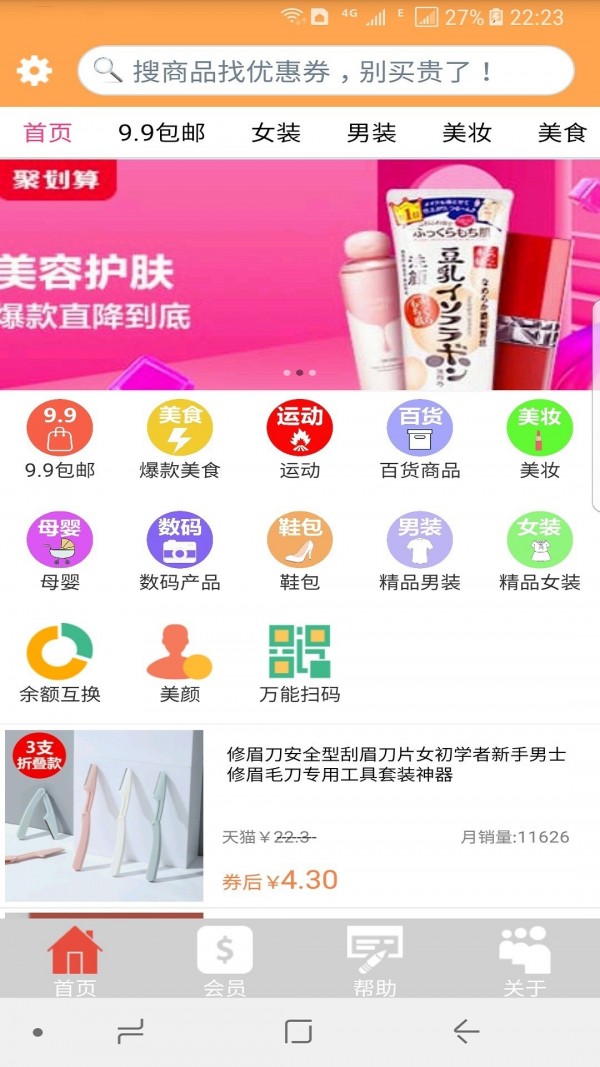Open the 百货商品 category
Image resolution: width=600 pixels, height=1067 pixels.
click(420, 440)
